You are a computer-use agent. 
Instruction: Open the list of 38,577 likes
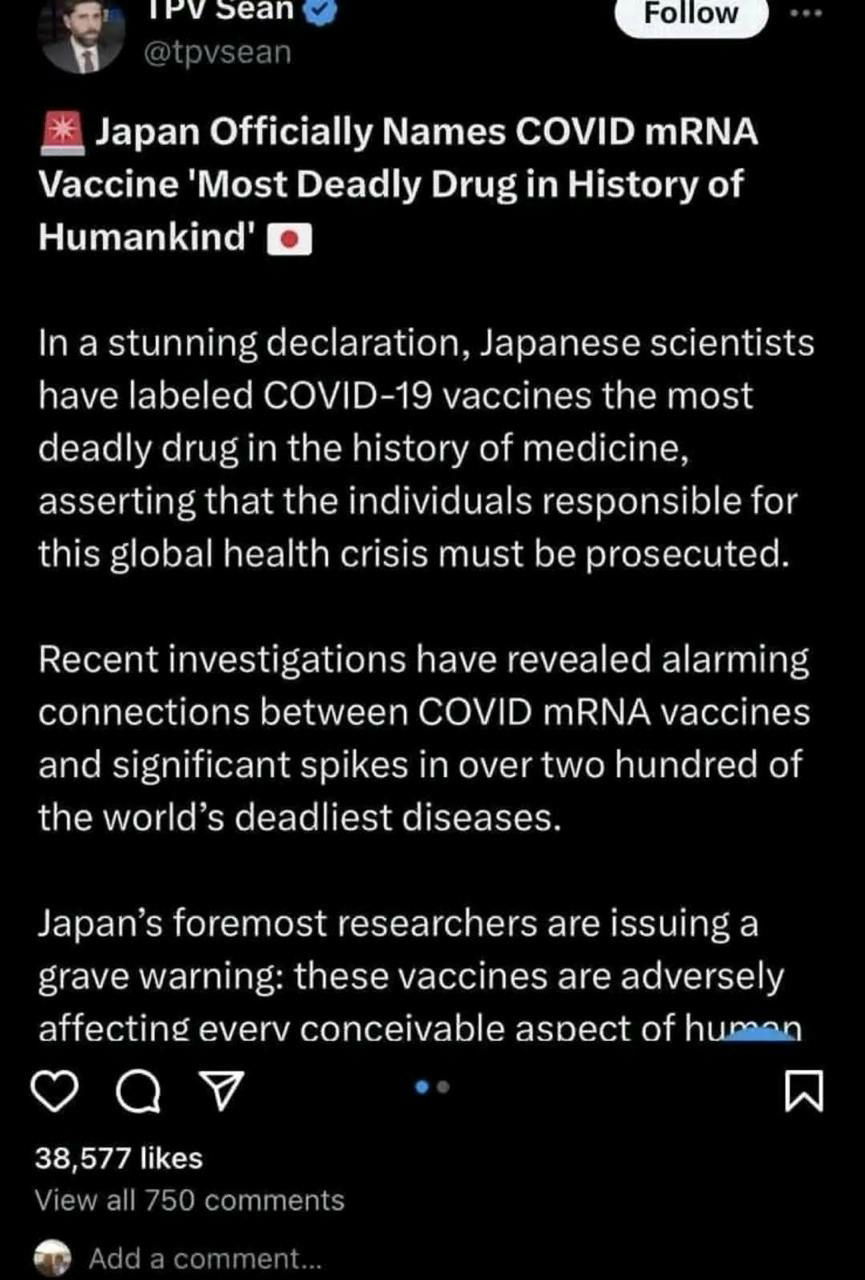click(x=119, y=1158)
